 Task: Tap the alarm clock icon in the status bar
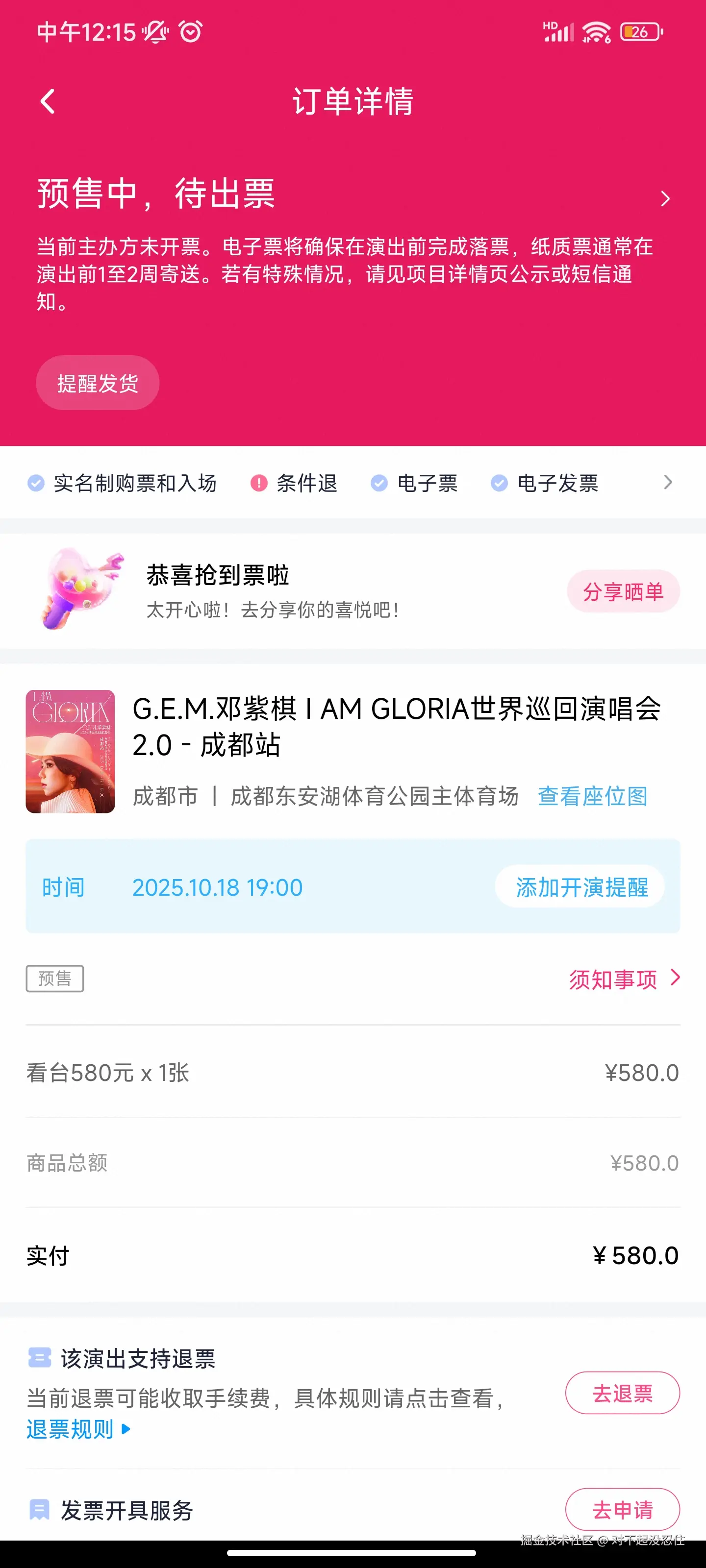pyautogui.click(x=189, y=33)
